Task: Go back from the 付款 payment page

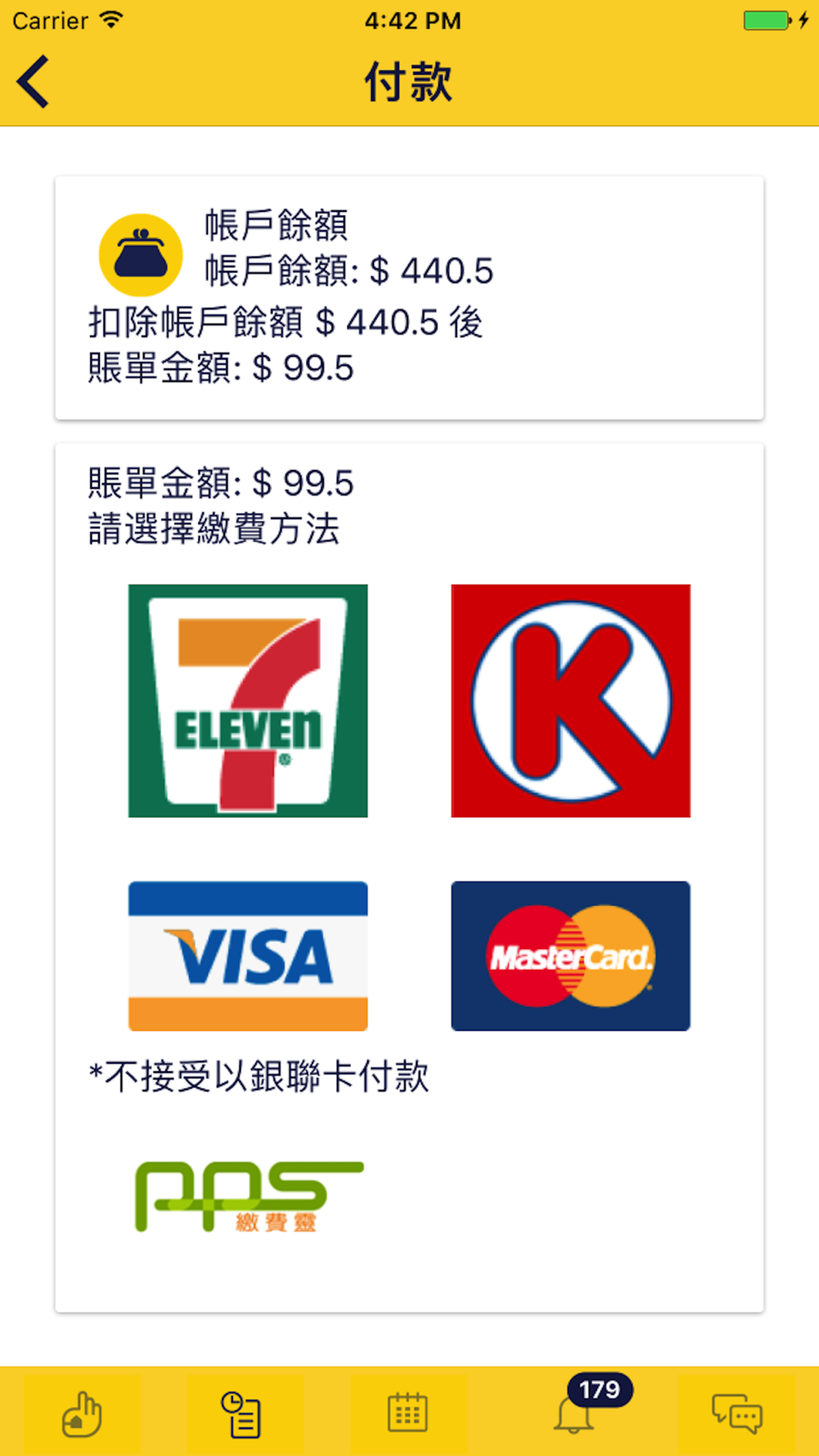Action: (x=34, y=82)
